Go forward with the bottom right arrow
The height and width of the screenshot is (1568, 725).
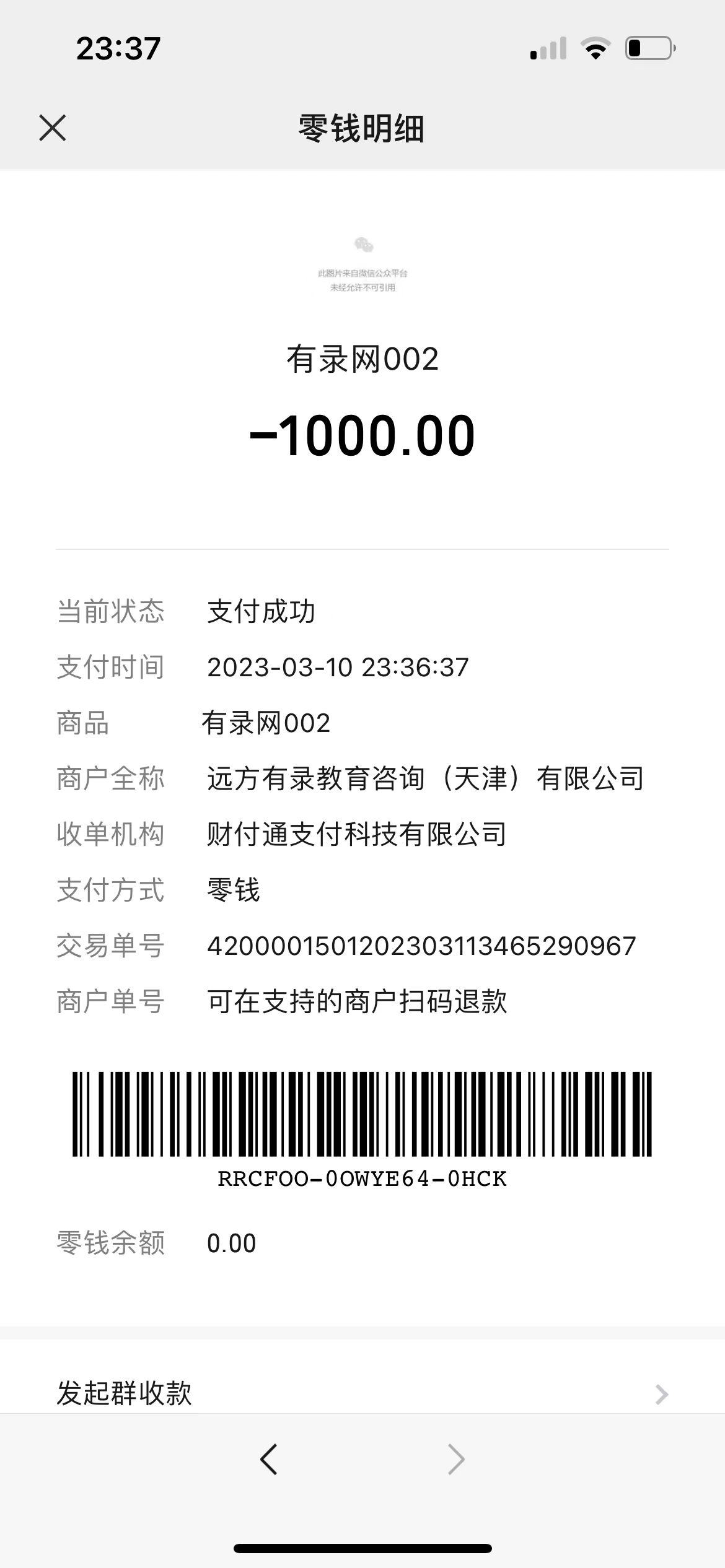[456, 1459]
